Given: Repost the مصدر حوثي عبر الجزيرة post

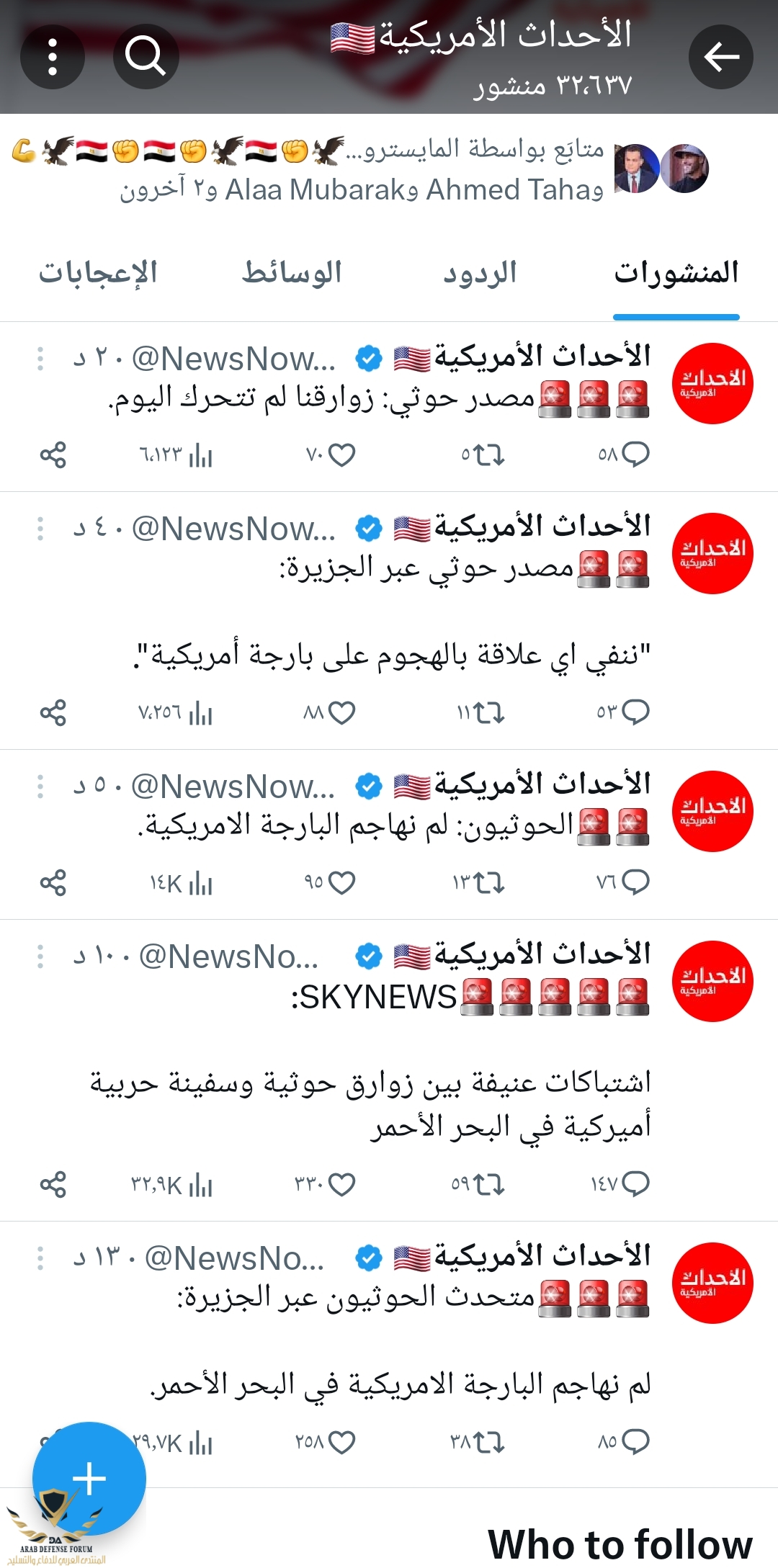Looking at the screenshot, I should pyautogui.click(x=489, y=713).
